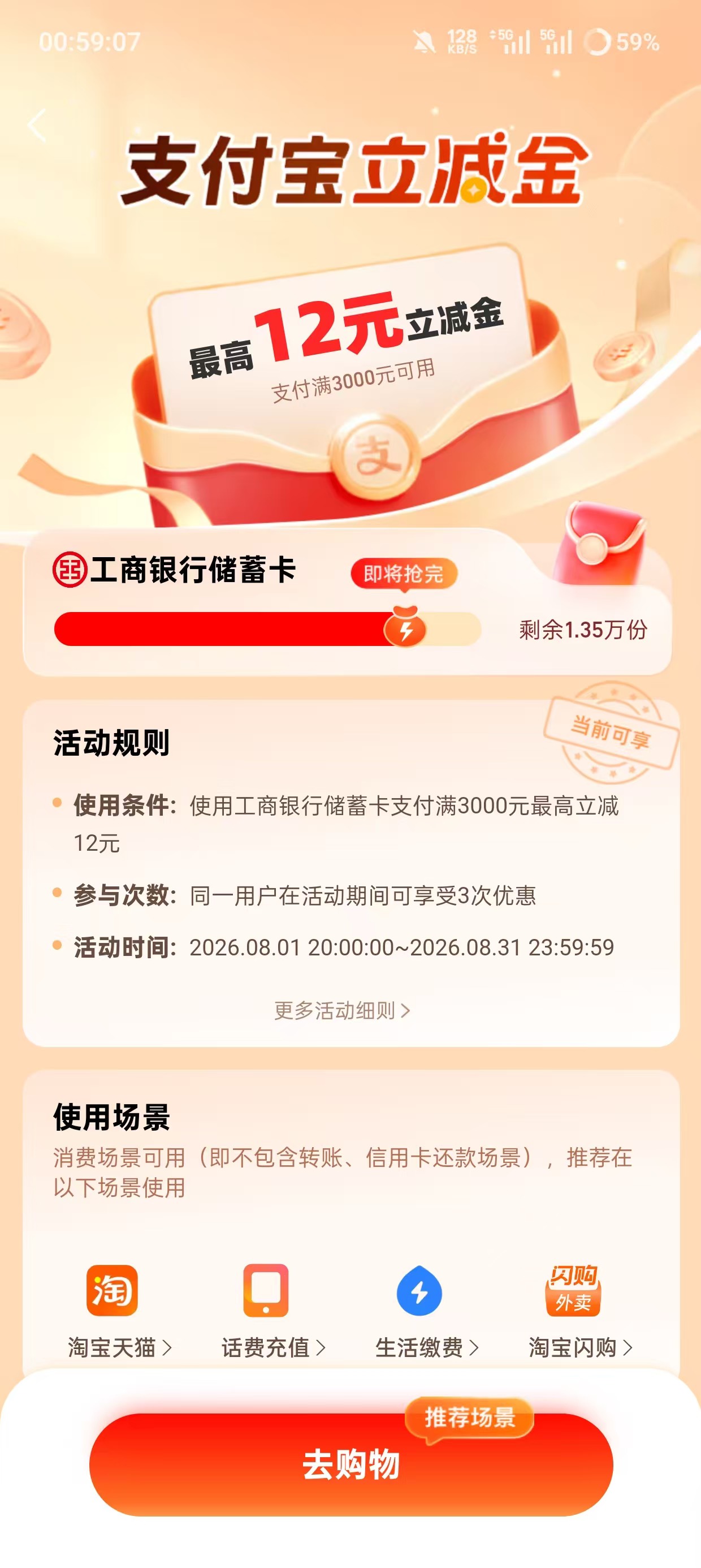This screenshot has height=1568, width=701.
Task: Go back using the top-left arrow
Action: click(x=38, y=126)
